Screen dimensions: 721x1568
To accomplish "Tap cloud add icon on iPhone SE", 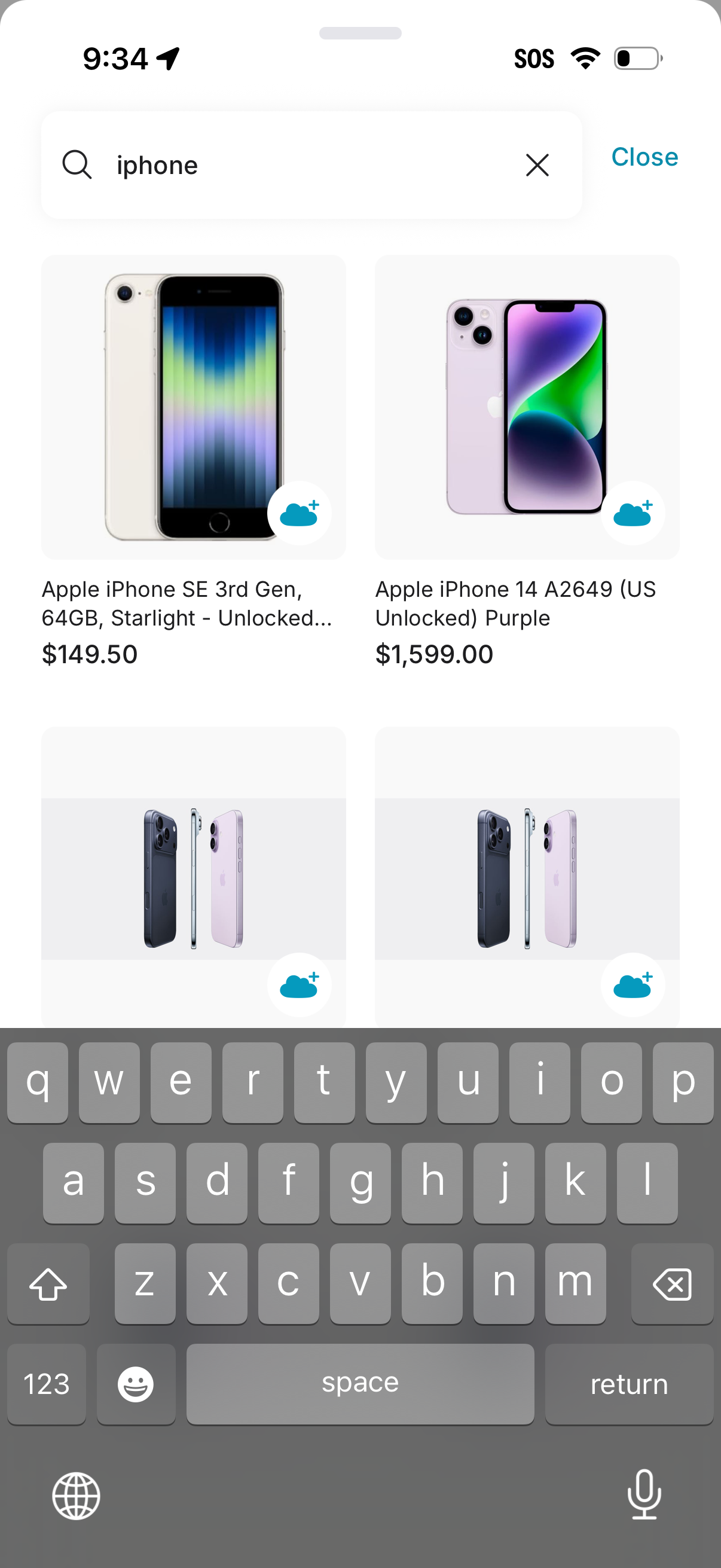I will [x=300, y=514].
